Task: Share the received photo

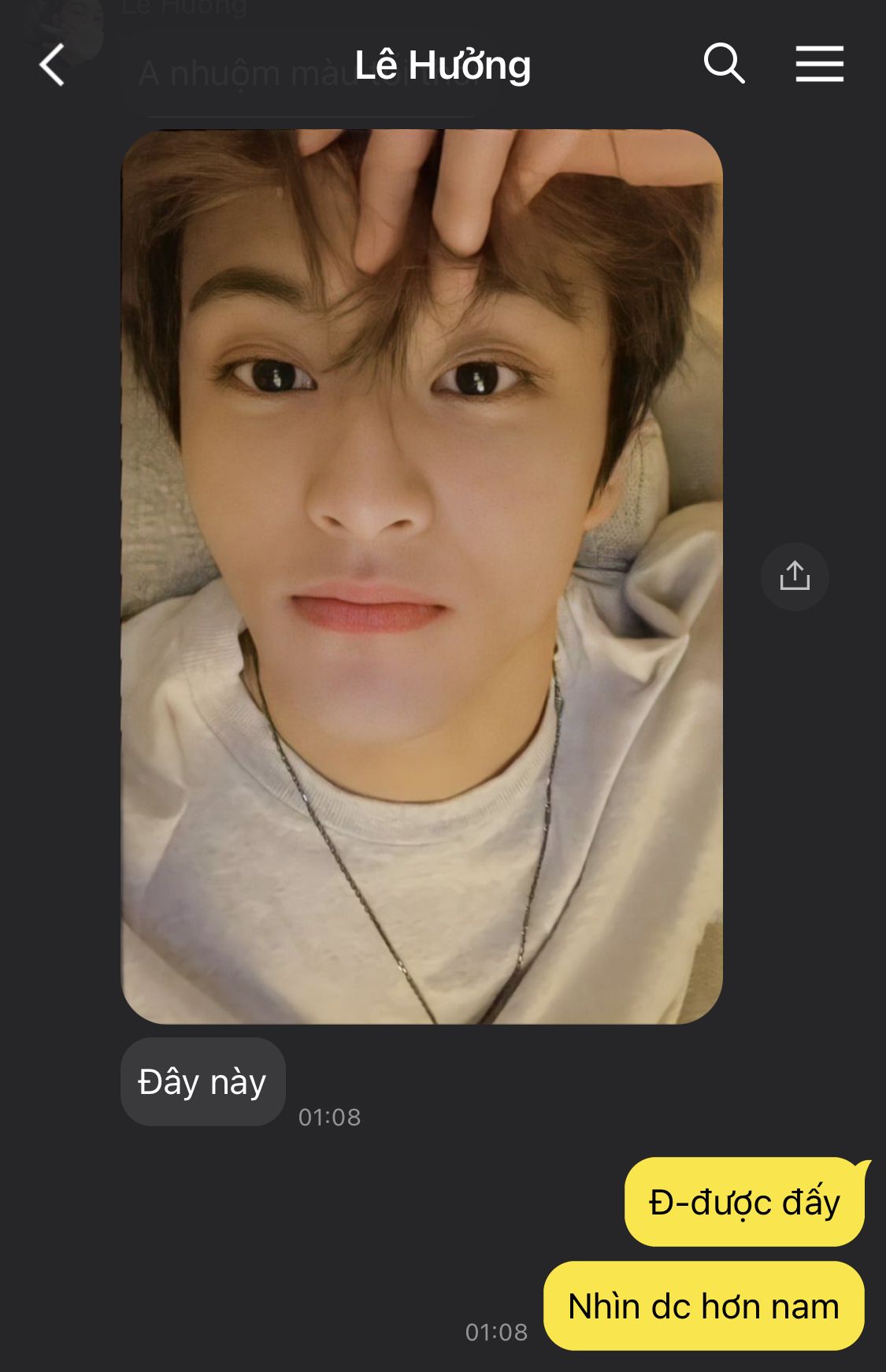Action: click(794, 577)
